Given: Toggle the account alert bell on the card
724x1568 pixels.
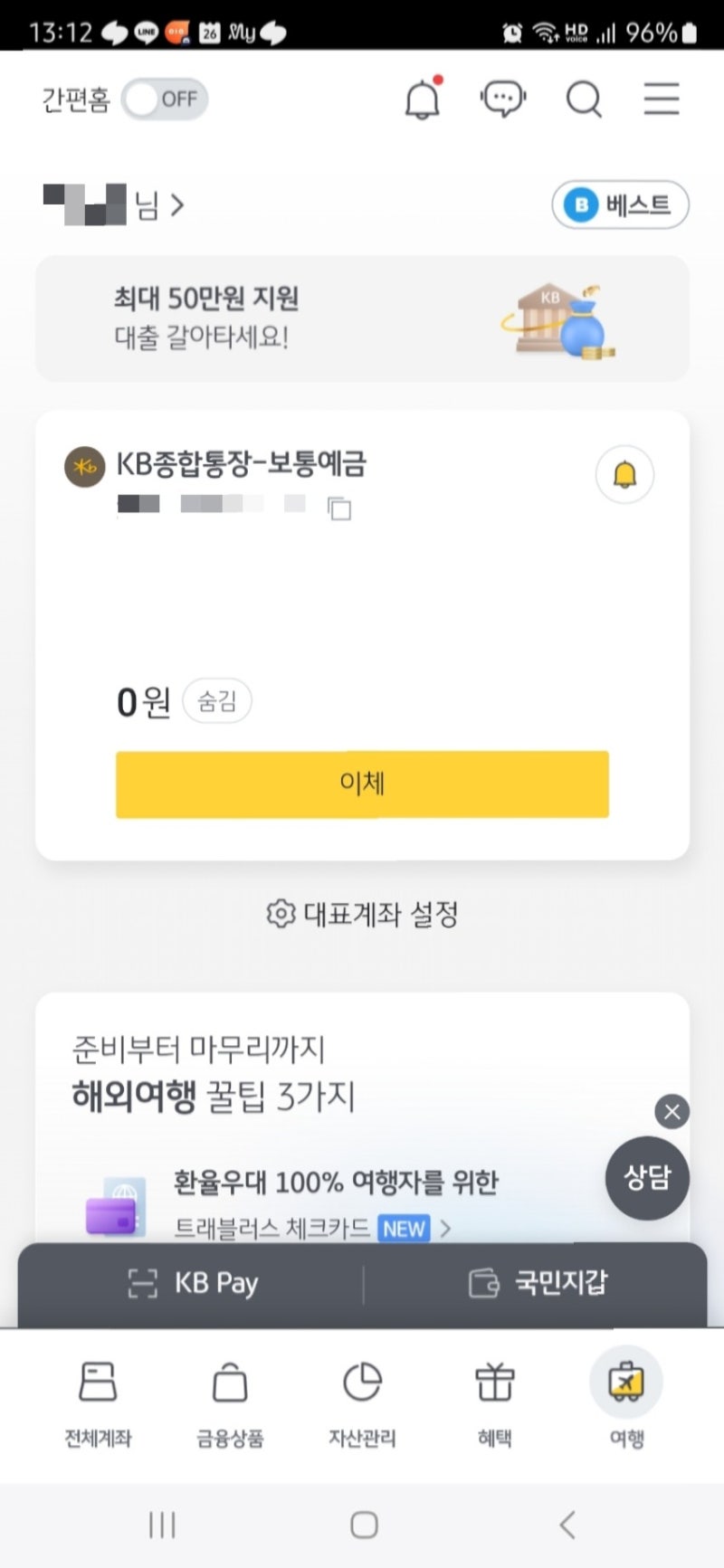Looking at the screenshot, I should tap(624, 474).
